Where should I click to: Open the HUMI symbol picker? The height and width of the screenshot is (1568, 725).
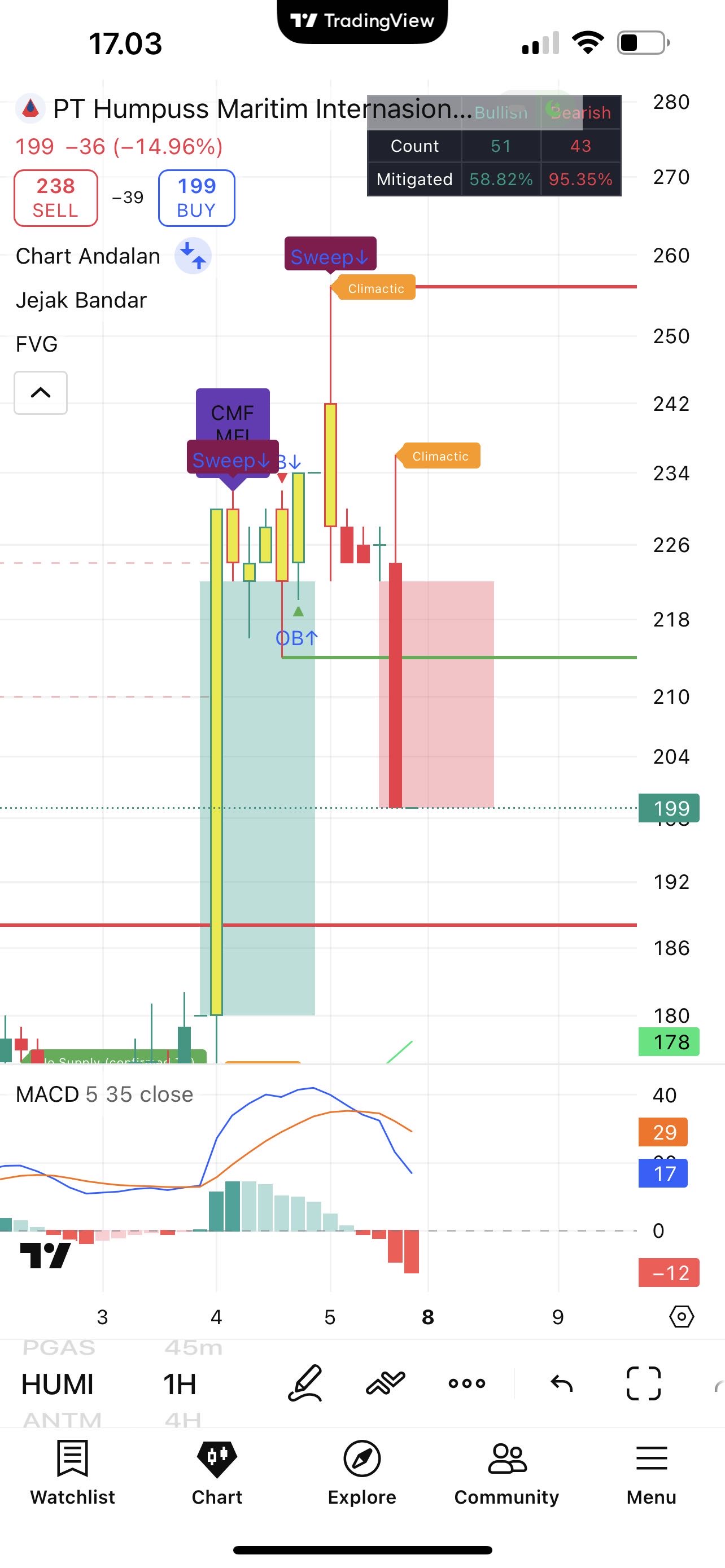click(x=57, y=1384)
